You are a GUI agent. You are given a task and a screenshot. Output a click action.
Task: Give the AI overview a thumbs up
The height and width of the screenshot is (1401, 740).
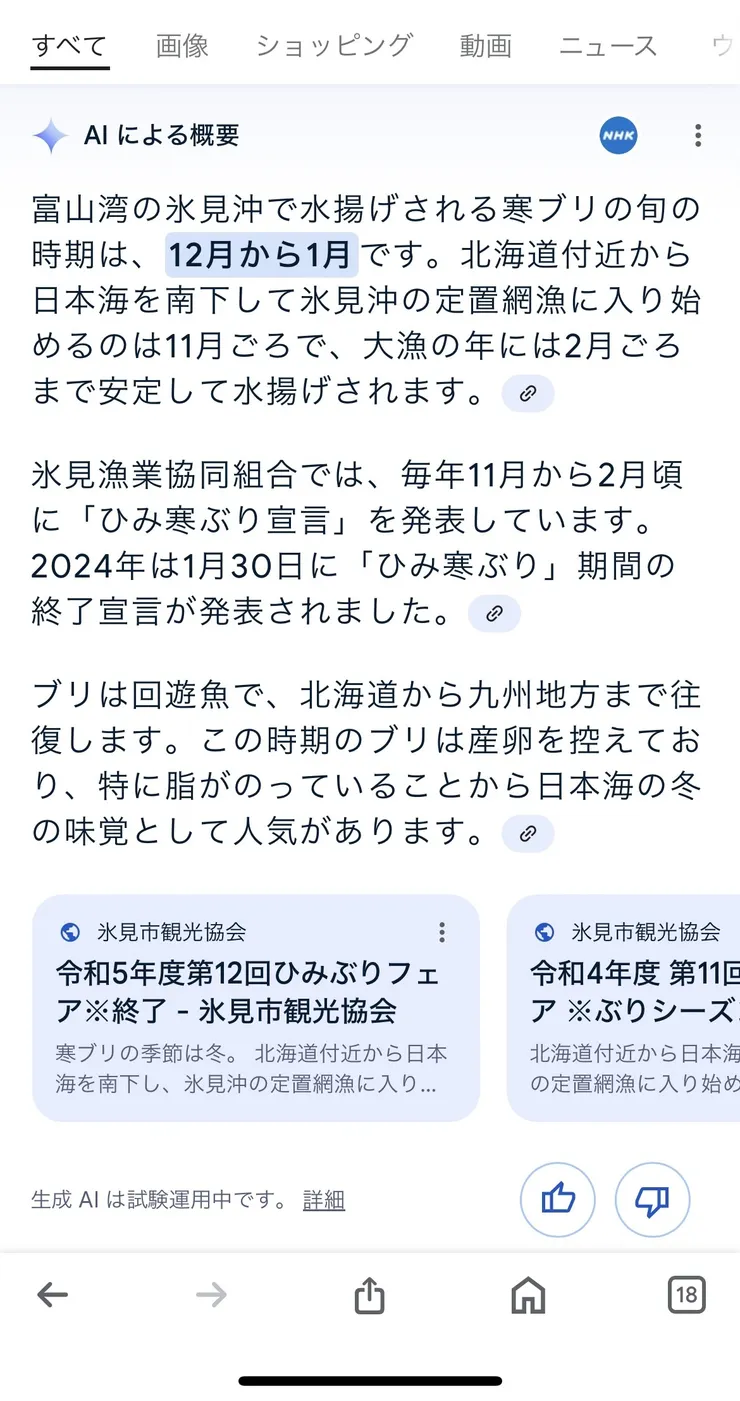557,1200
